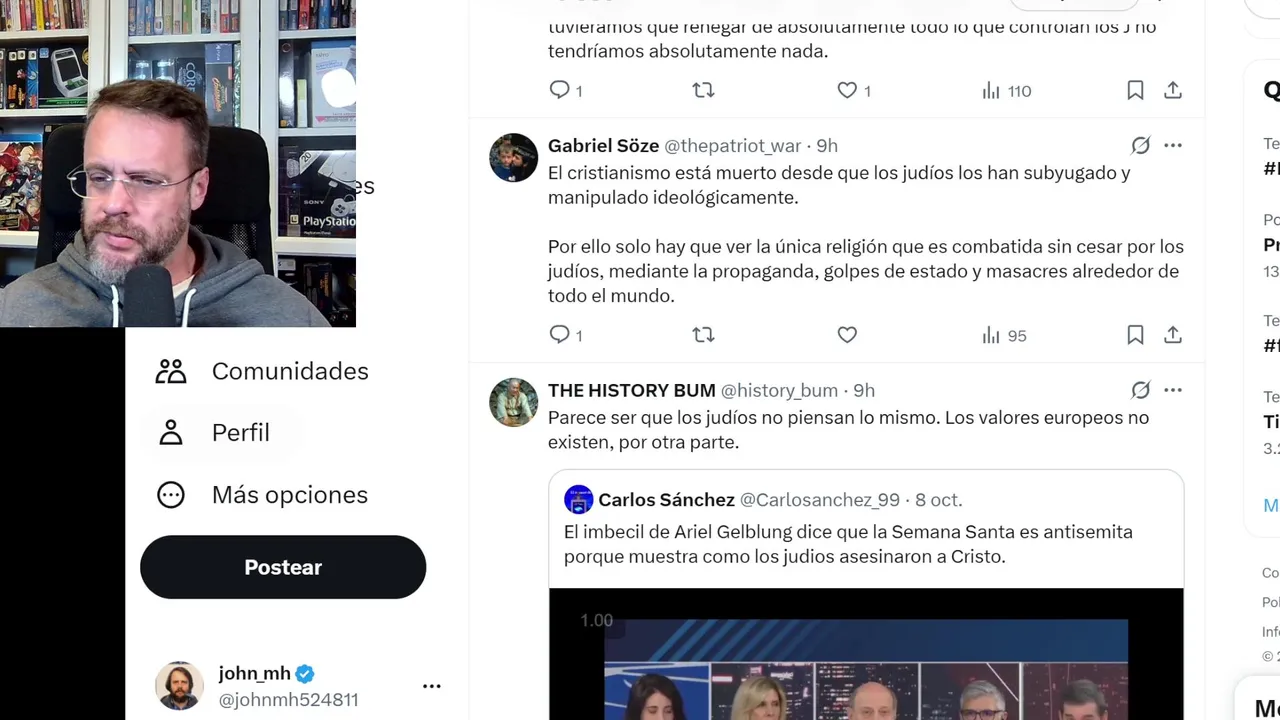Image resolution: width=1280 pixels, height=720 pixels.
Task: Tap the Postear button
Action: [283, 567]
